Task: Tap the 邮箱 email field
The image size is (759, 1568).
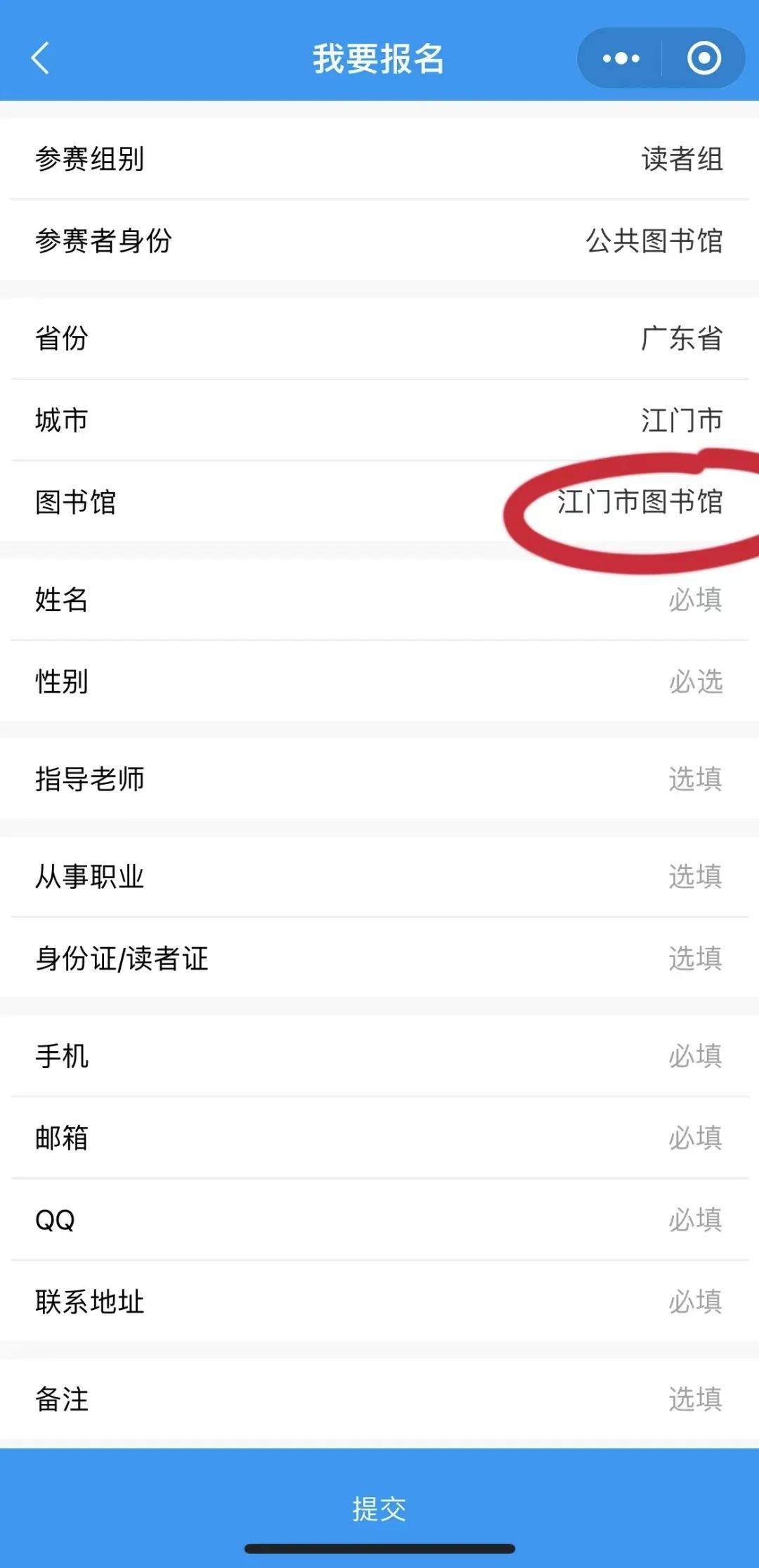Action: 694,1138
